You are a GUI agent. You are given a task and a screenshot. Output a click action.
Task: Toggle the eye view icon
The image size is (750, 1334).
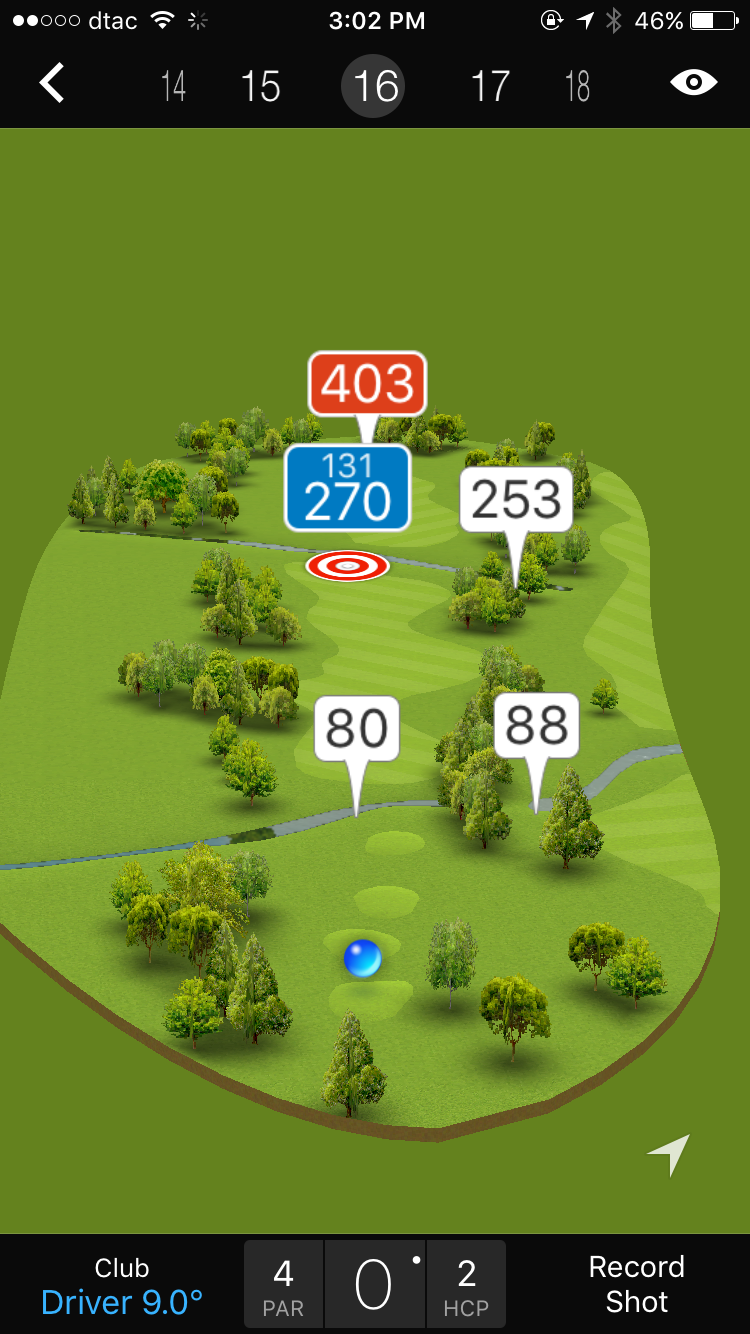coord(693,83)
